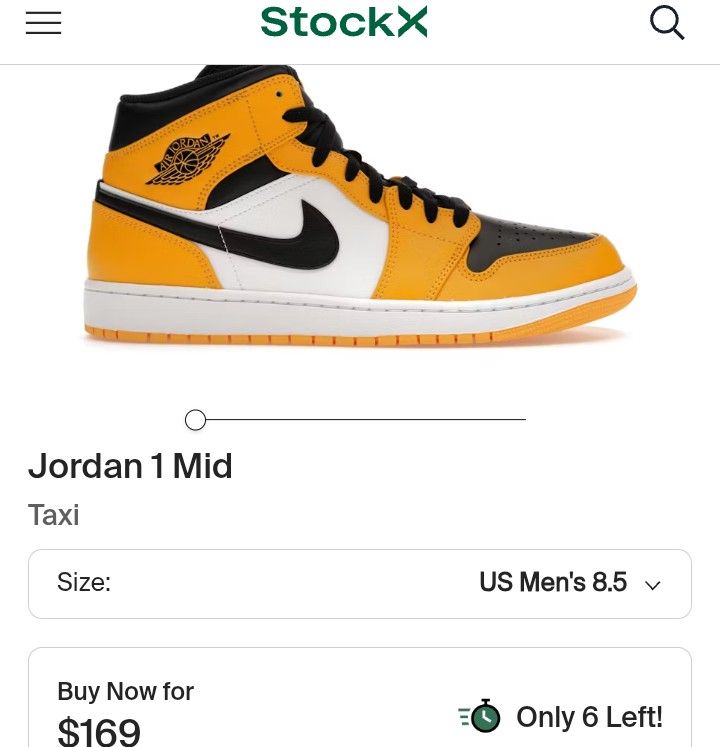
Task: Open the Size selector showing US Men's 8.5
Action: 360,583
